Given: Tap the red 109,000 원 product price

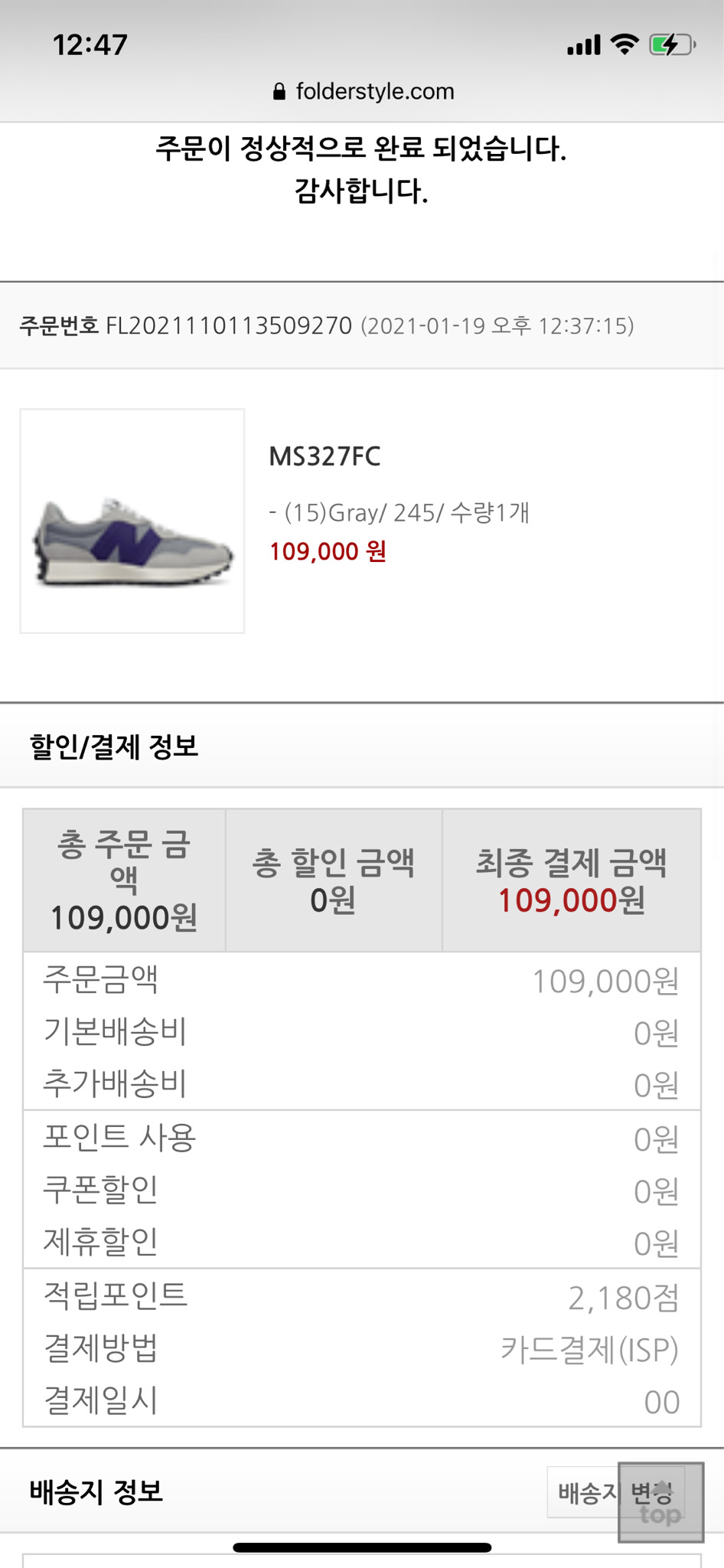Looking at the screenshot, I should 329,552.
